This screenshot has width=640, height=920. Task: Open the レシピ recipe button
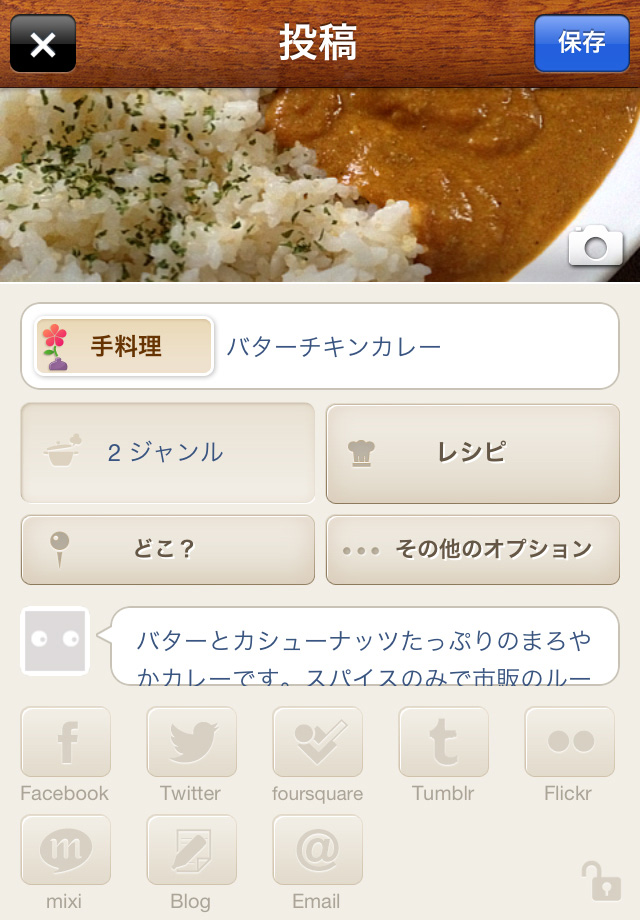pyautogui.click(x=472, y=453)
